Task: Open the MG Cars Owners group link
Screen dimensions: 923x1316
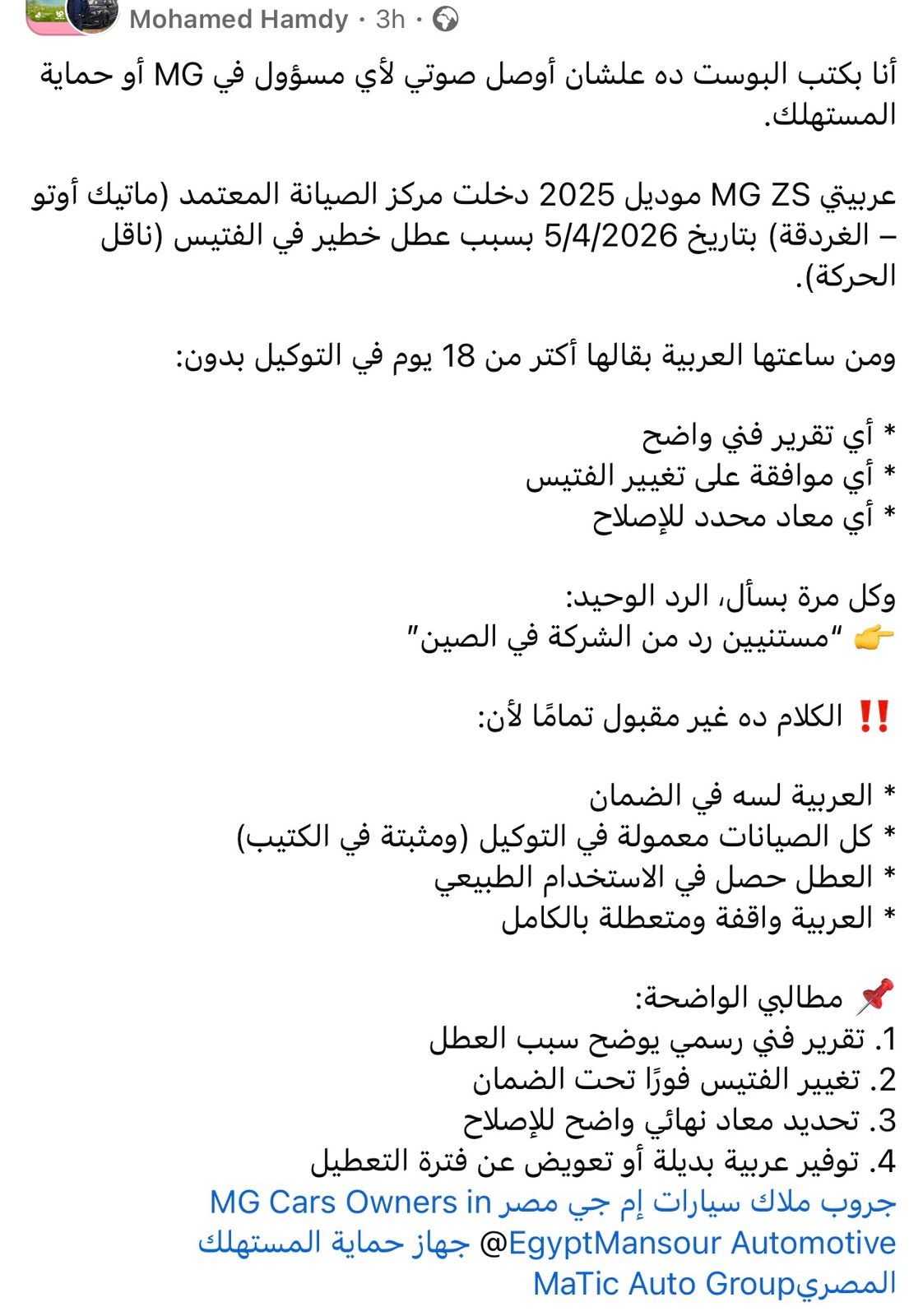Action: click(x=551, y=1202)
